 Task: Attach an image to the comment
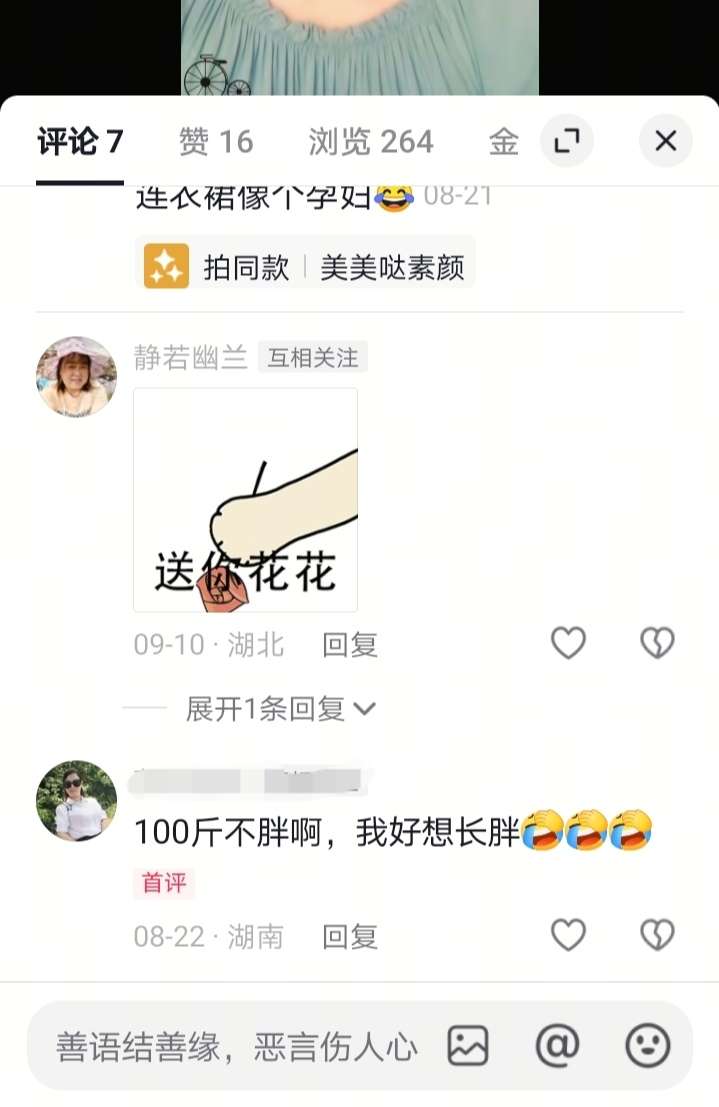point(468,1046)
